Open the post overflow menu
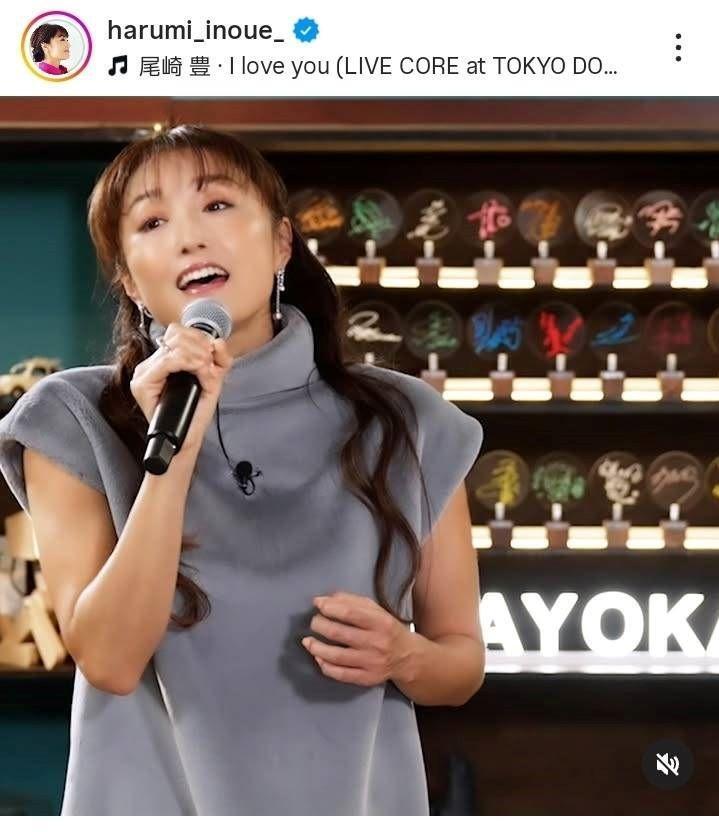The image size is (719, 832). (x=678, y=47)
